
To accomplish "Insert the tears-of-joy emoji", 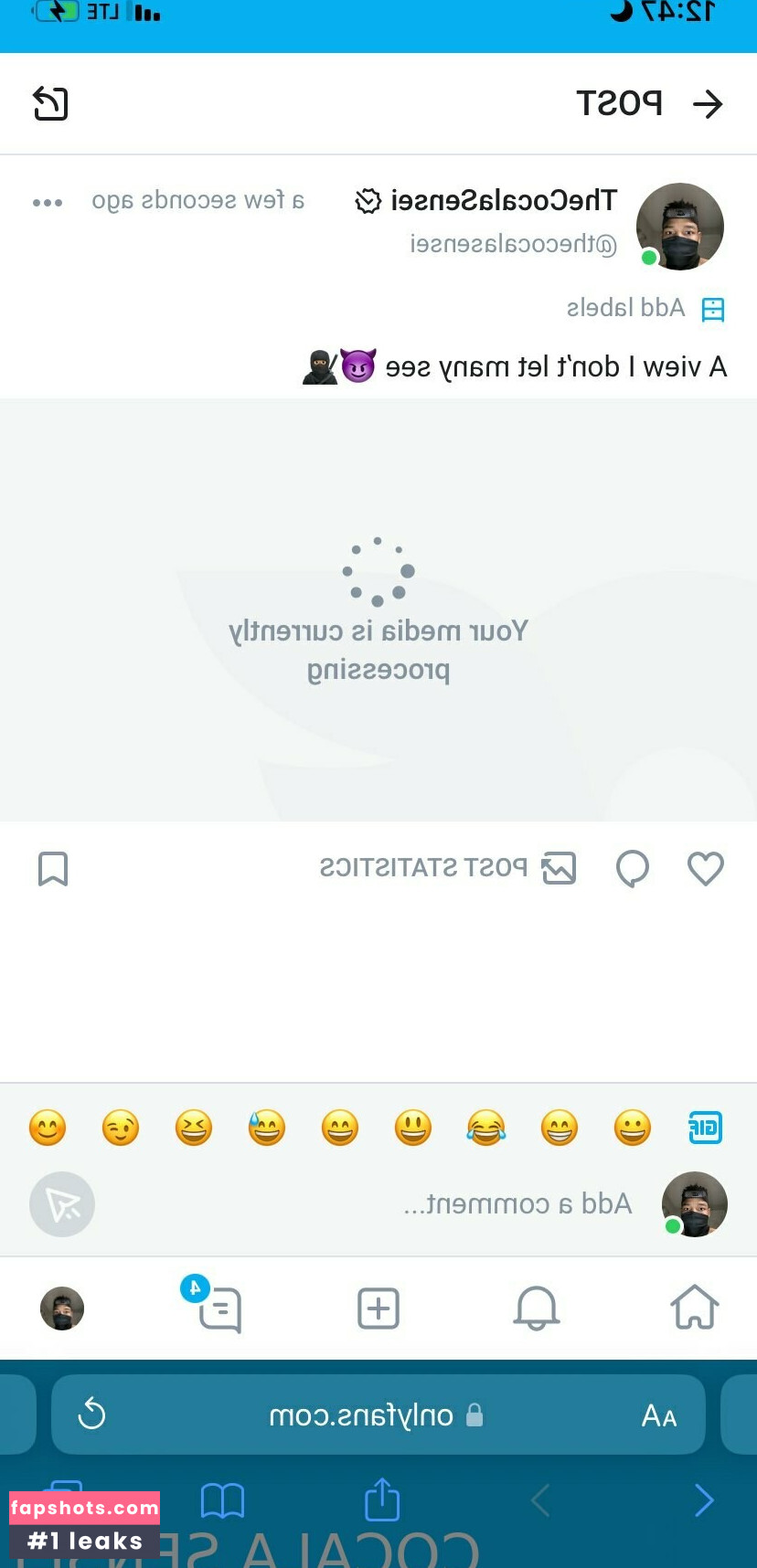I will (486, 1128).
